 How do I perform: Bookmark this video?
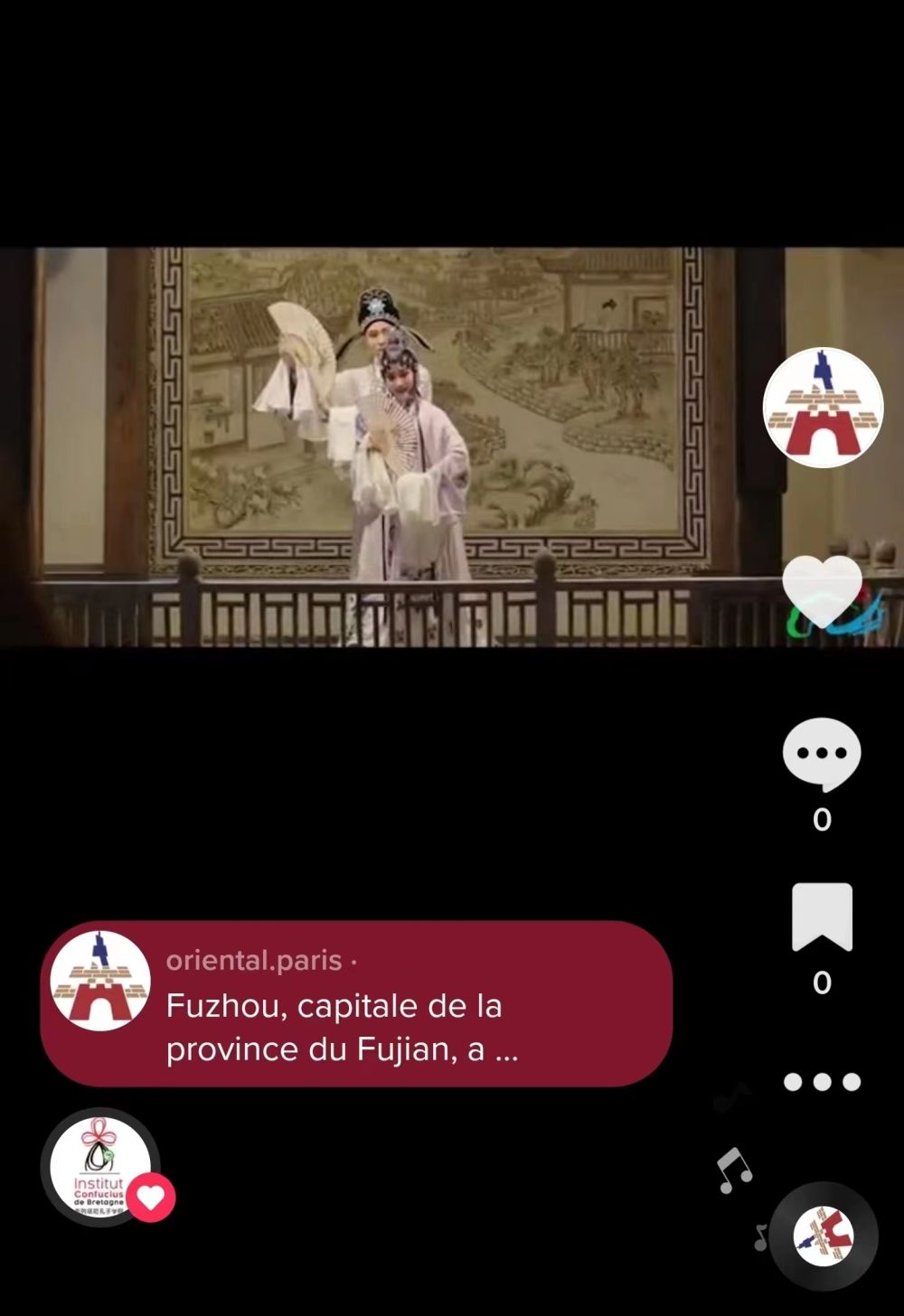tap(822, 917)
